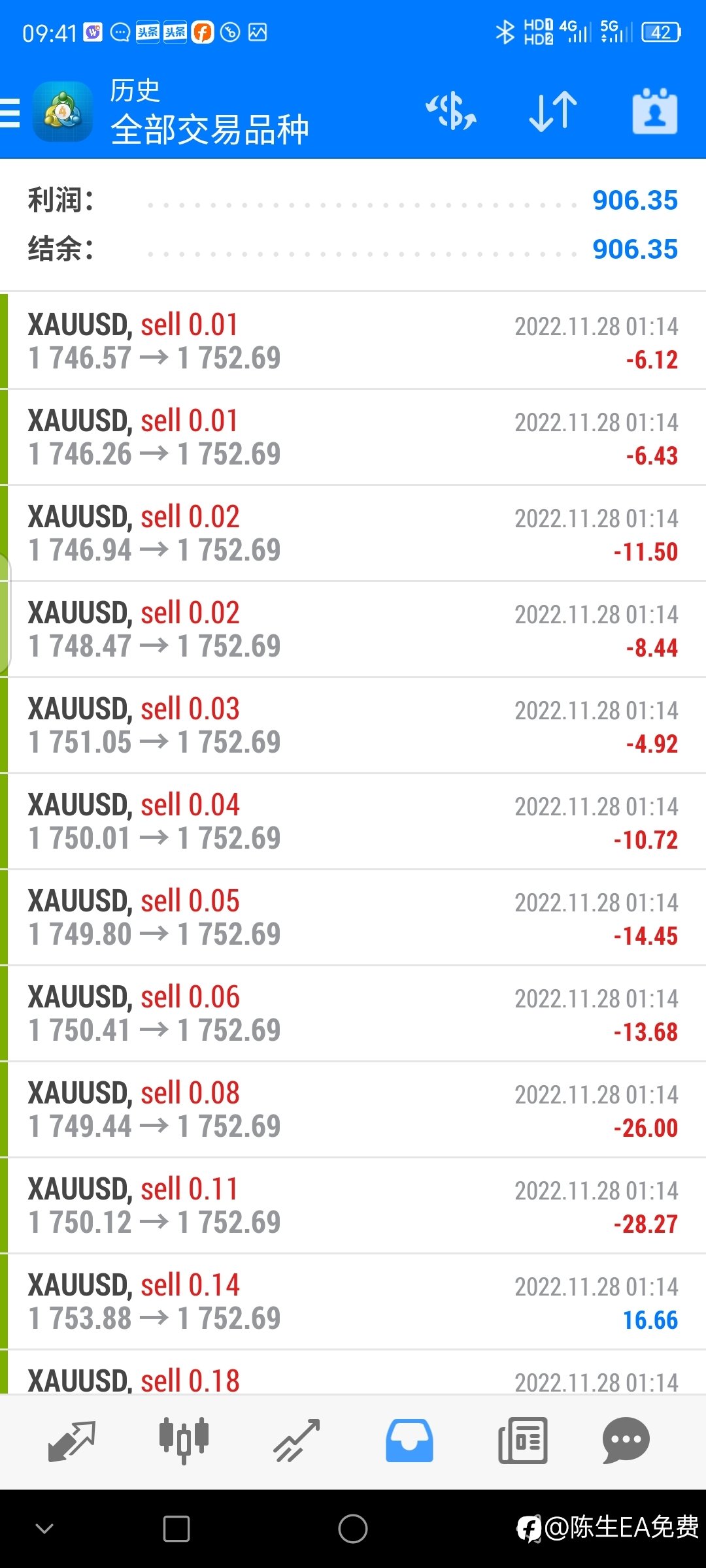
Task: Switch to the chat messages tab
Action: (x=626, y=1441)
